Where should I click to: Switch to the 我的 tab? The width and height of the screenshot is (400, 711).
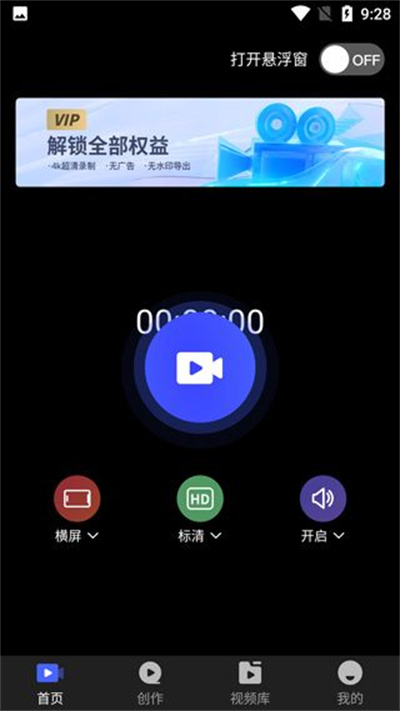350,682
